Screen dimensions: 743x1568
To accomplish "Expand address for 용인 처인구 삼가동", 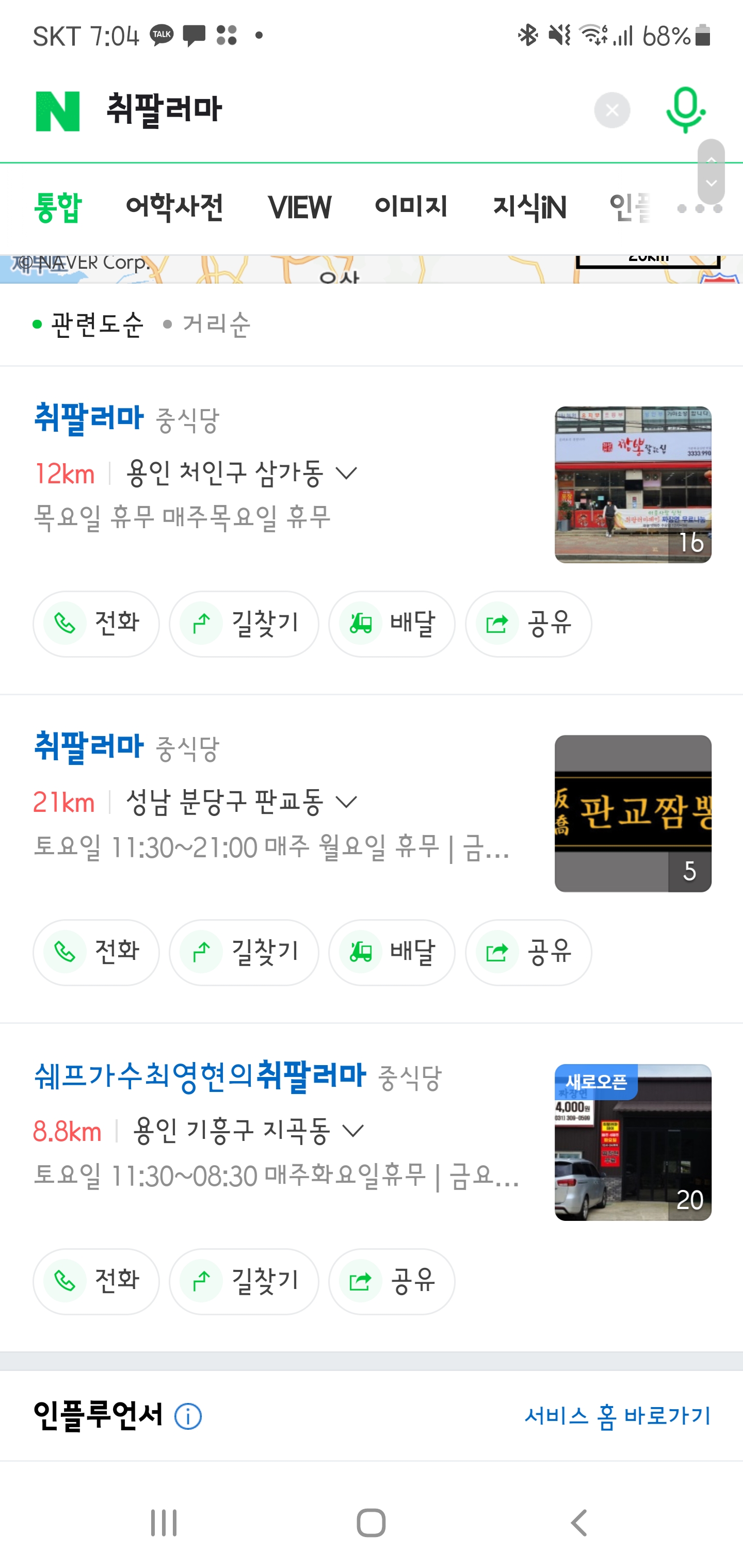I will point(346,473).
